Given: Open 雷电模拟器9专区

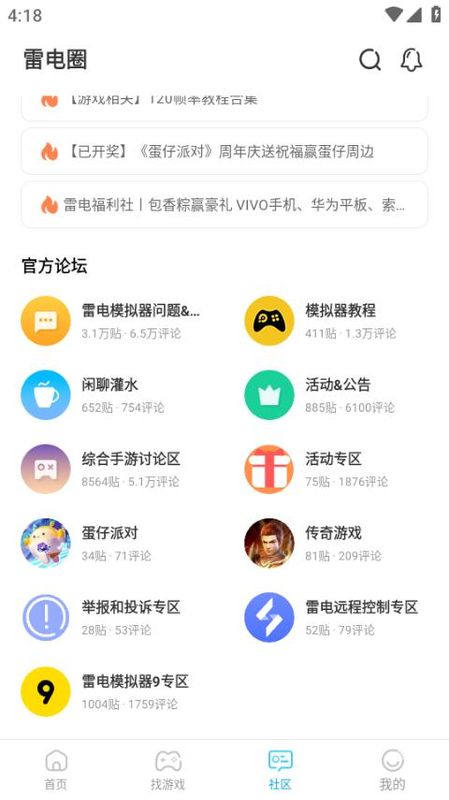Looking at the screenshot, I should point(112,691).
